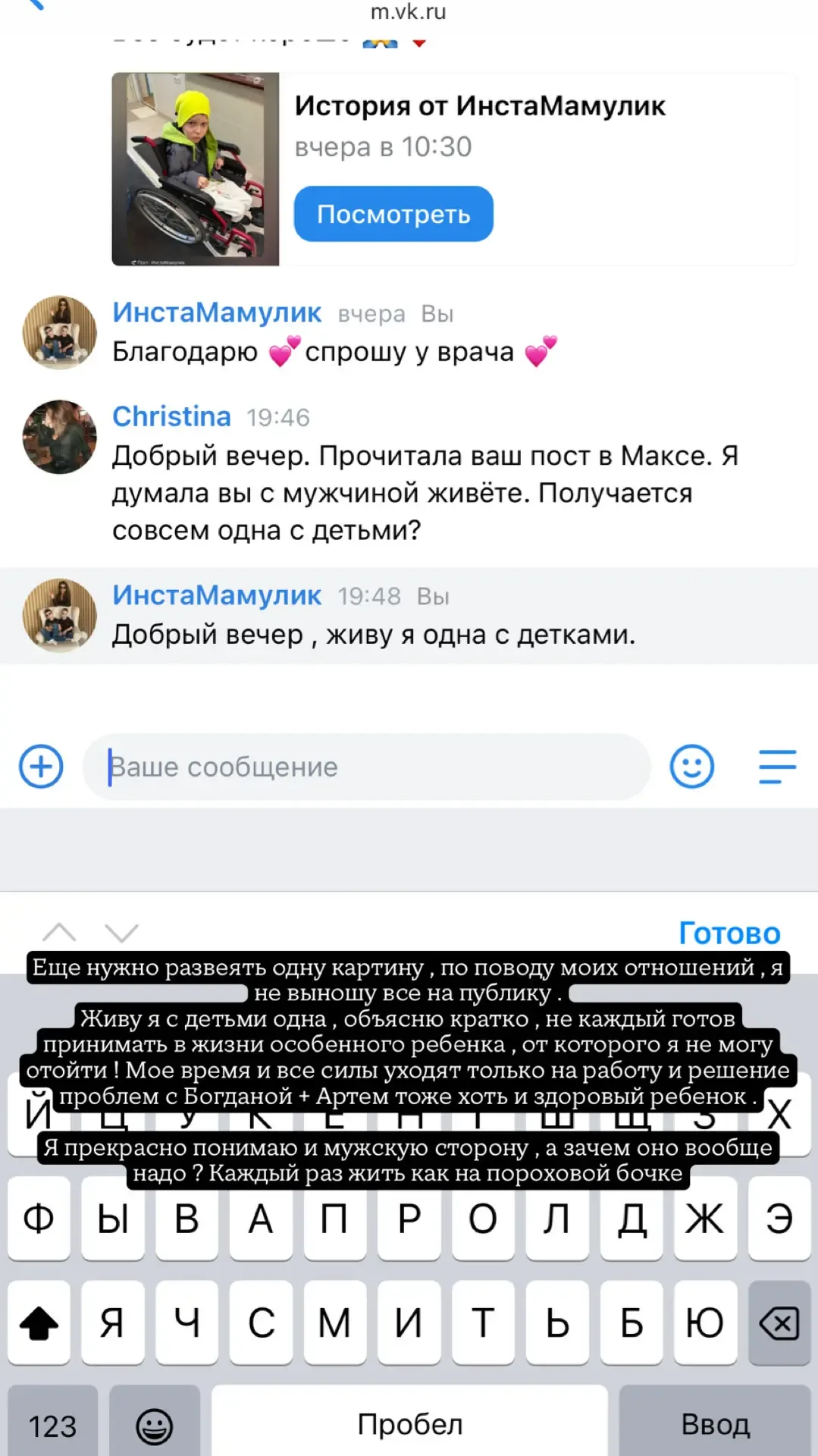Open the lines menu icon beside the smiley

777,767
